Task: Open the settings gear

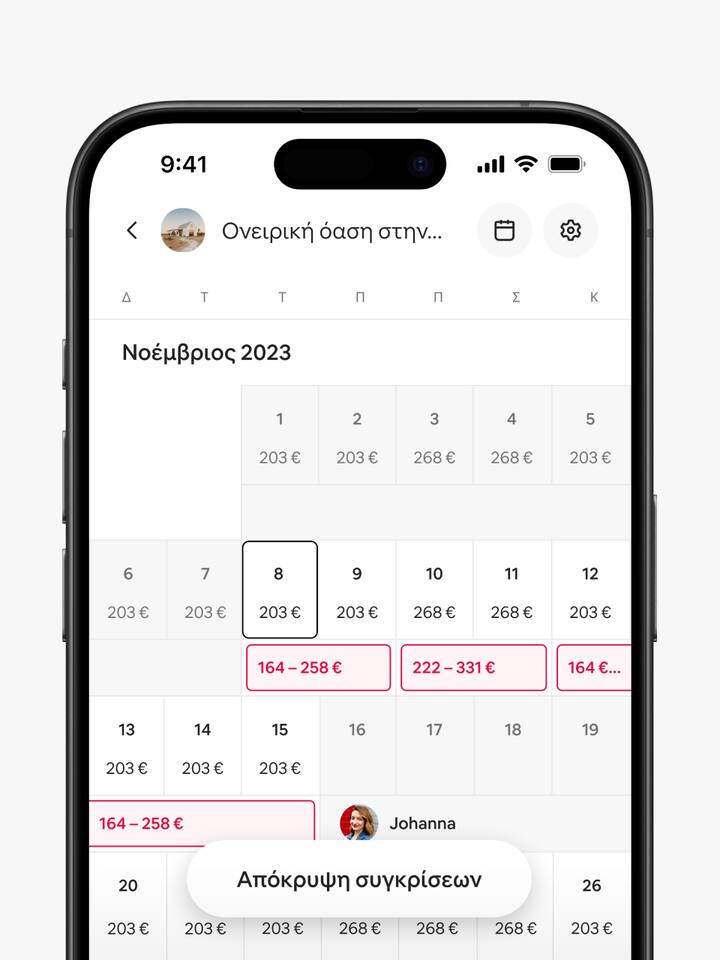Action: tap(571, 231)
